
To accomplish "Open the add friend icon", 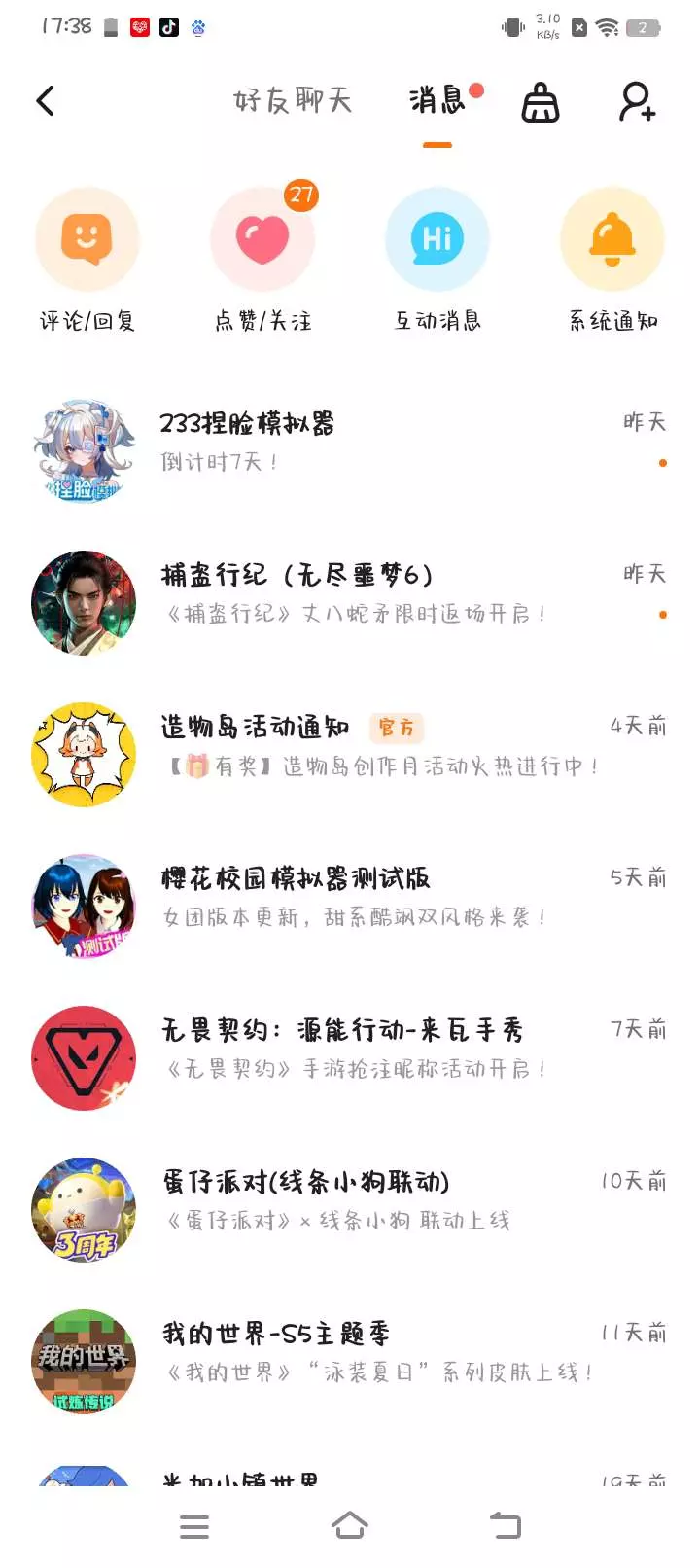I will (637, 101).
